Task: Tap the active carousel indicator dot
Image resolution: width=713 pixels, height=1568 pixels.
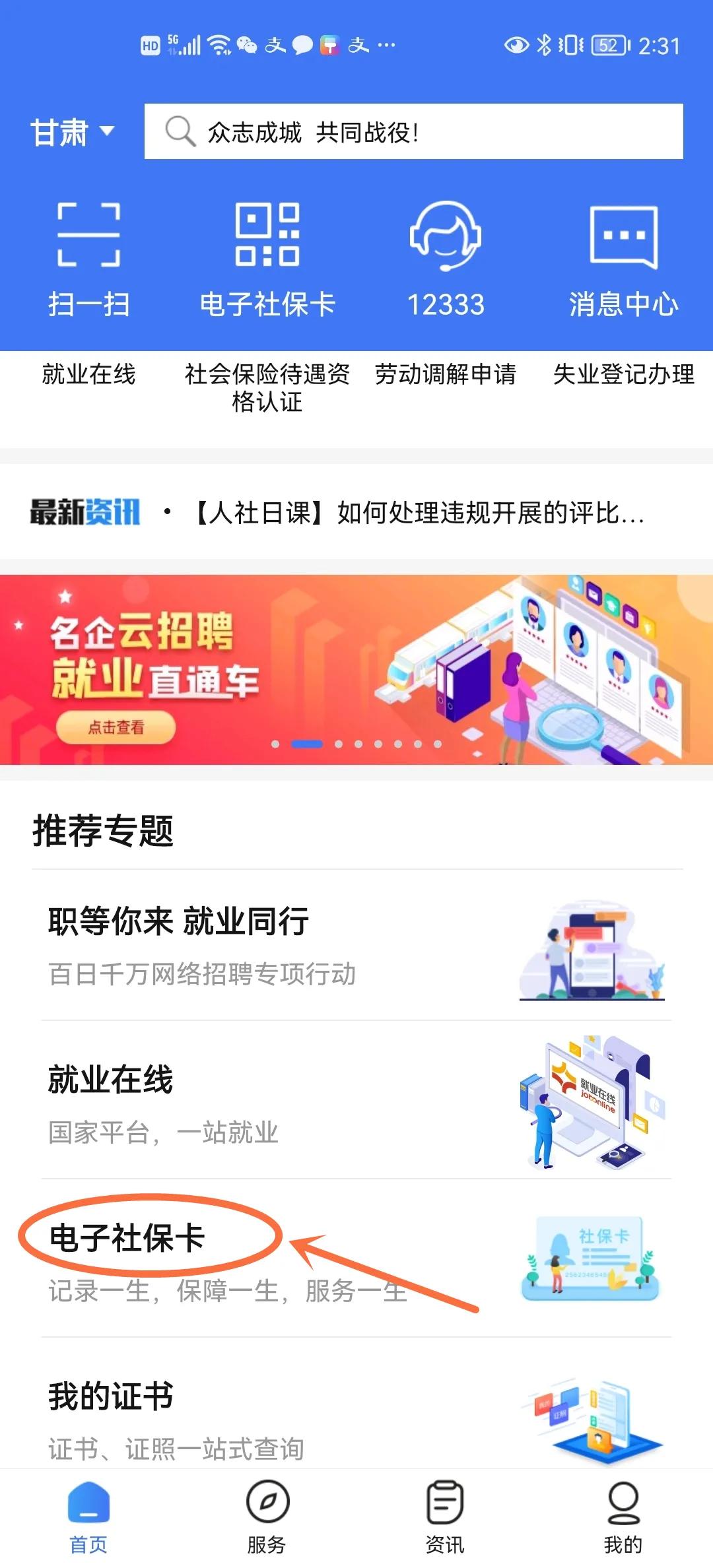Action: [308, 744]
